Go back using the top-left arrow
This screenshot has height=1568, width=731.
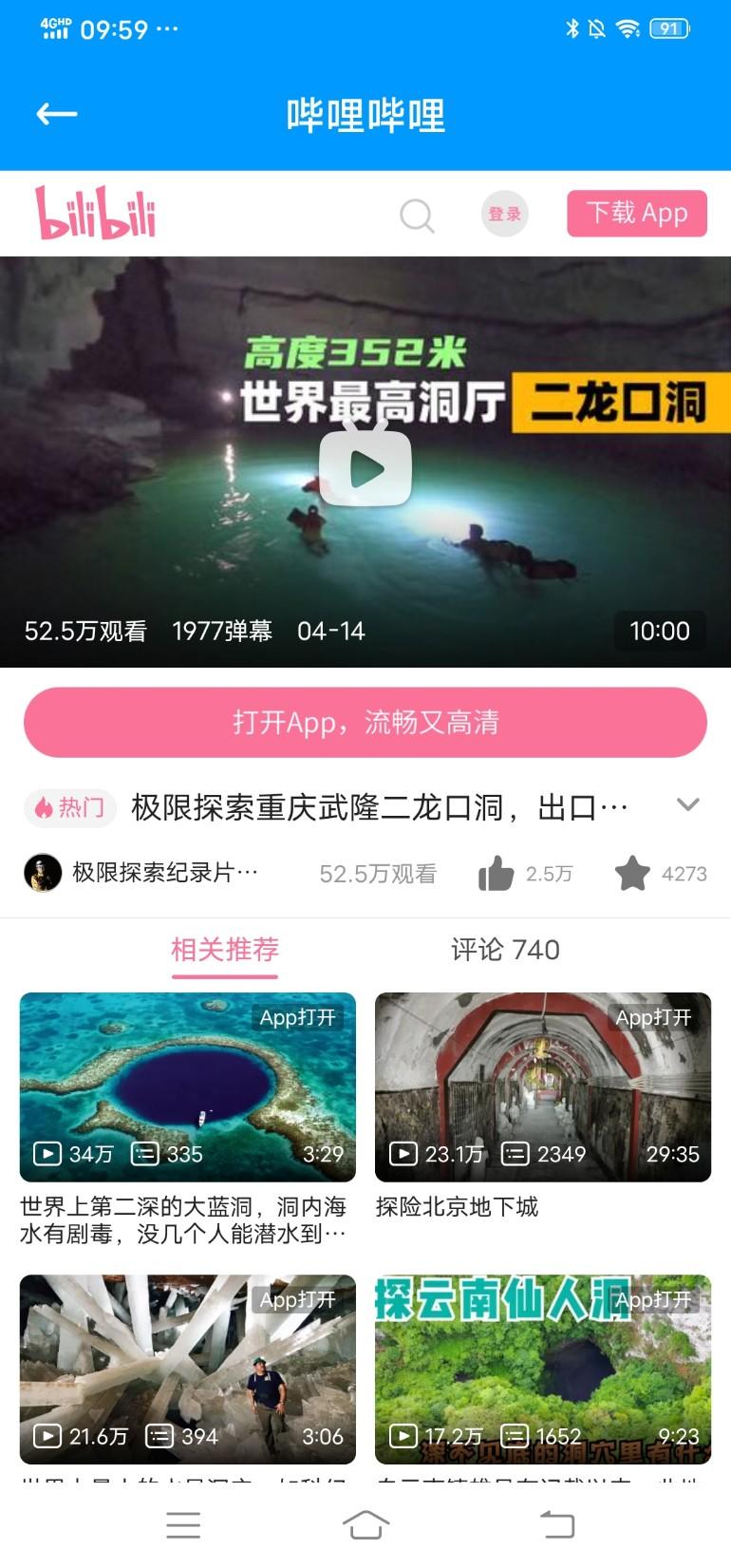click(x=56, y=115)
